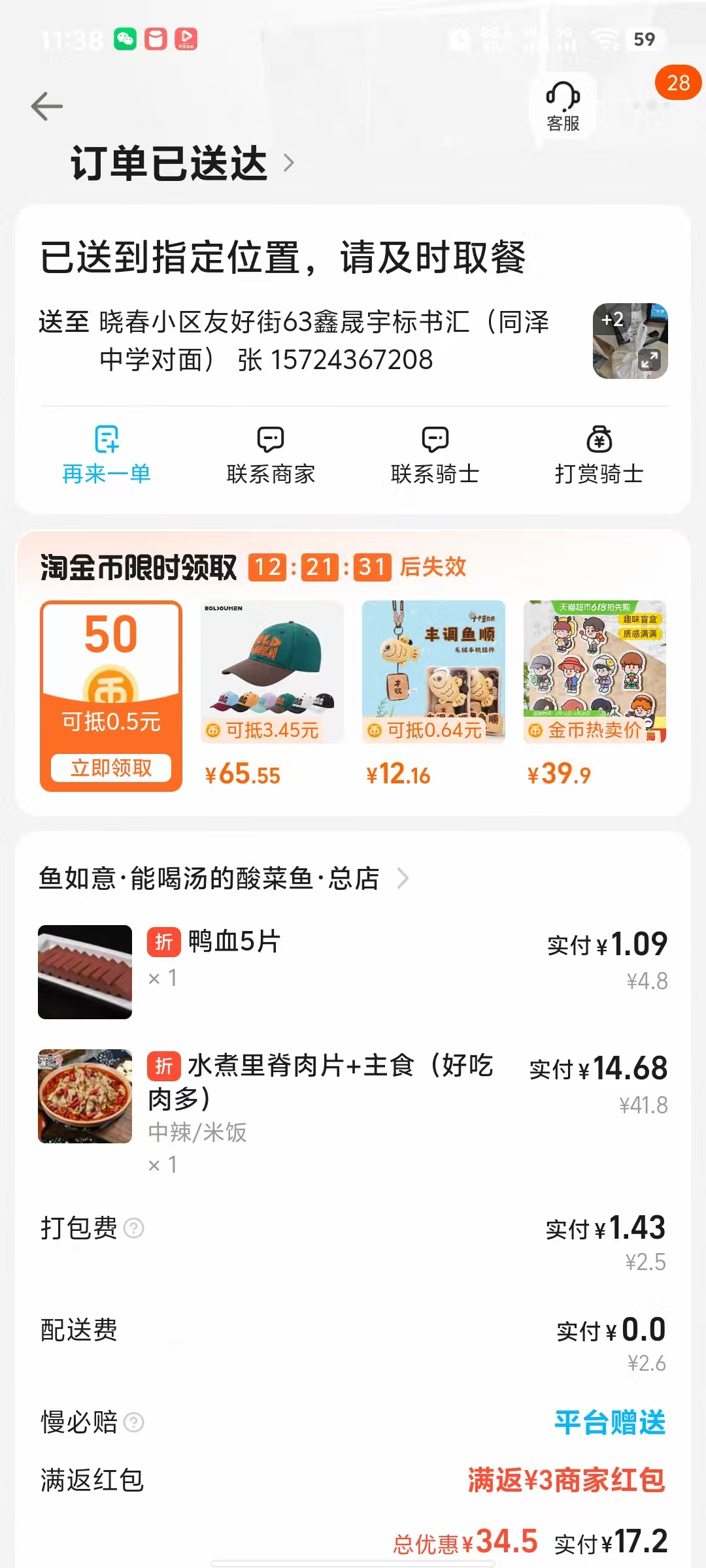Order again with 再来一单
Image resolution: width=706 pixels, height=1568 pixels.
pyautogui.click(x=107, y=455)
